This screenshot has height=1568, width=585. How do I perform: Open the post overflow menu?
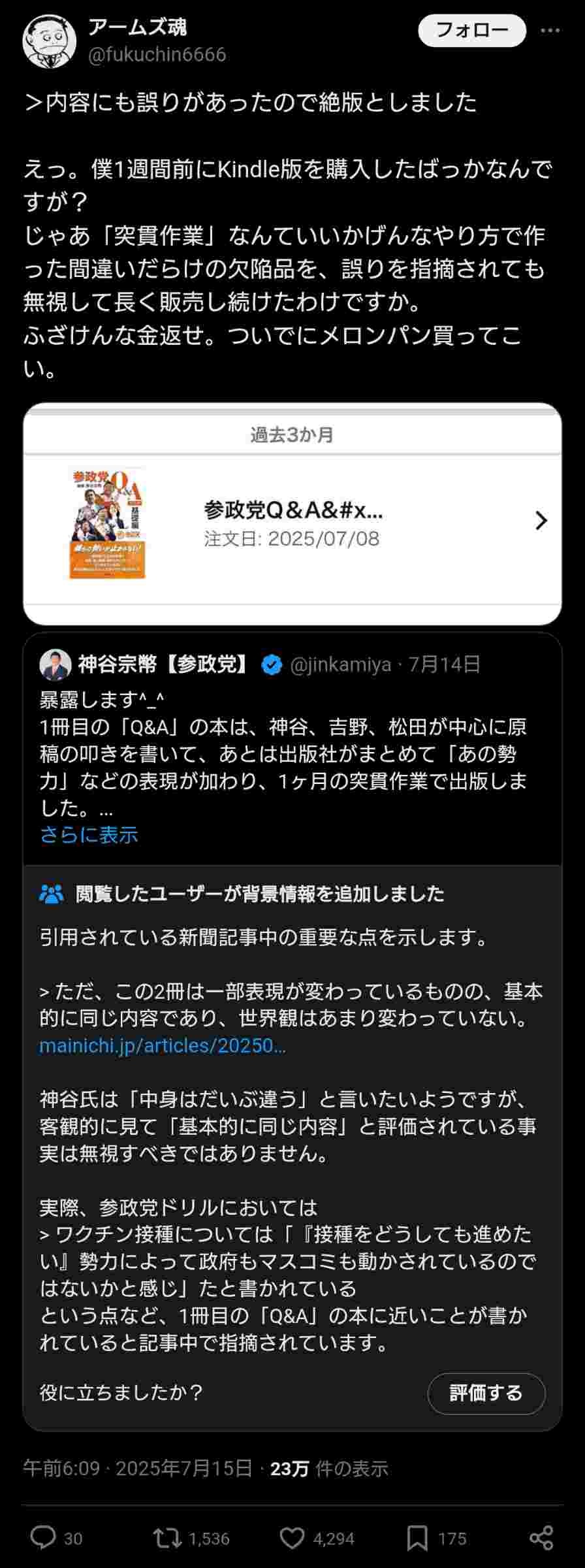point(550,31)
